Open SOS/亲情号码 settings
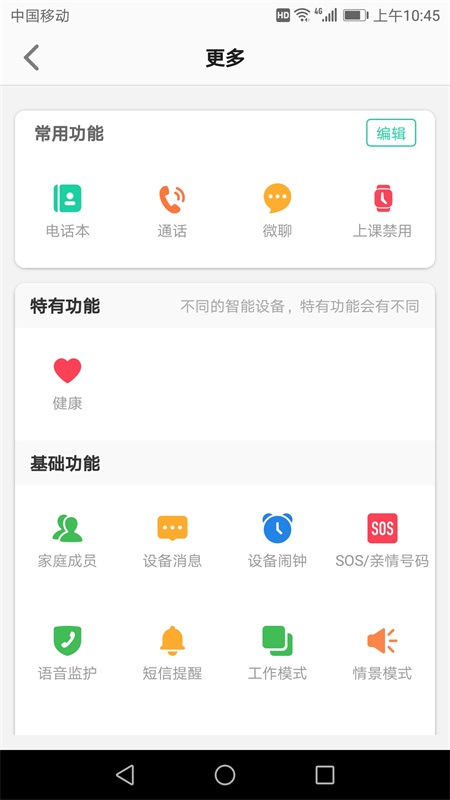Screen dimensions: 450x800 point(383,541)
